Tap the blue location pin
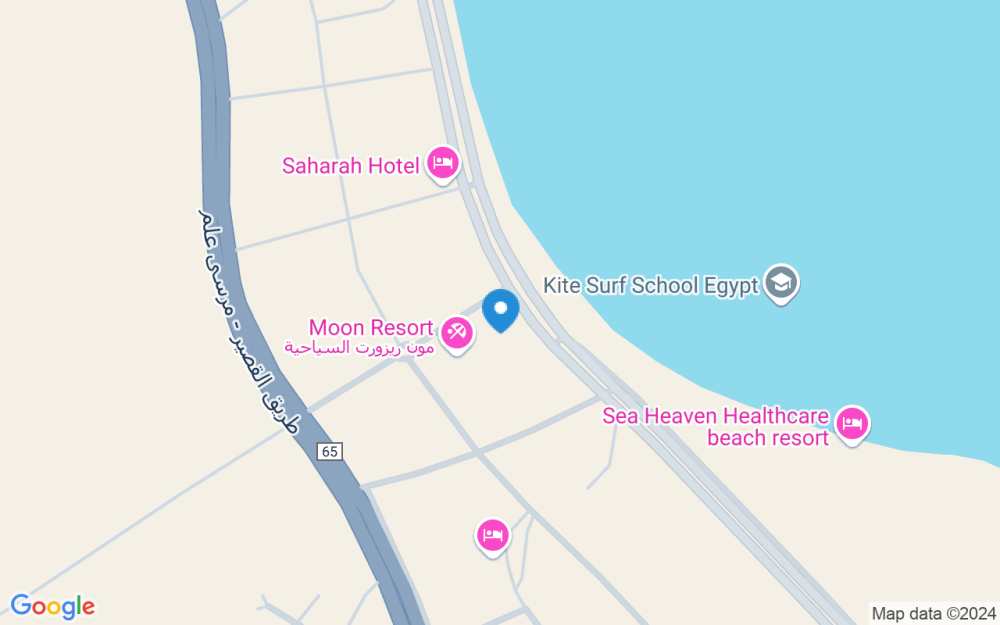 (501, 308)
